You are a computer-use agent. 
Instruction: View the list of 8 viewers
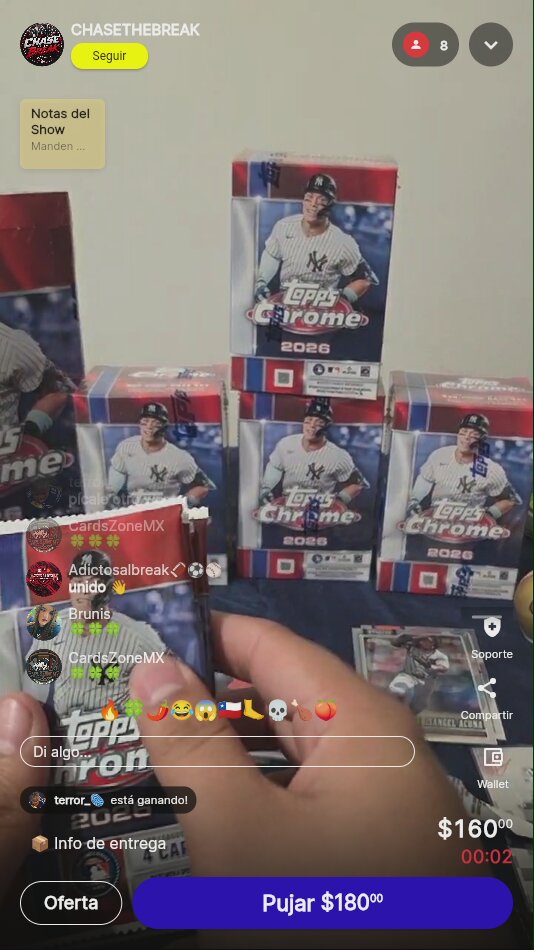pyautogui.click(x=425, y=45)
